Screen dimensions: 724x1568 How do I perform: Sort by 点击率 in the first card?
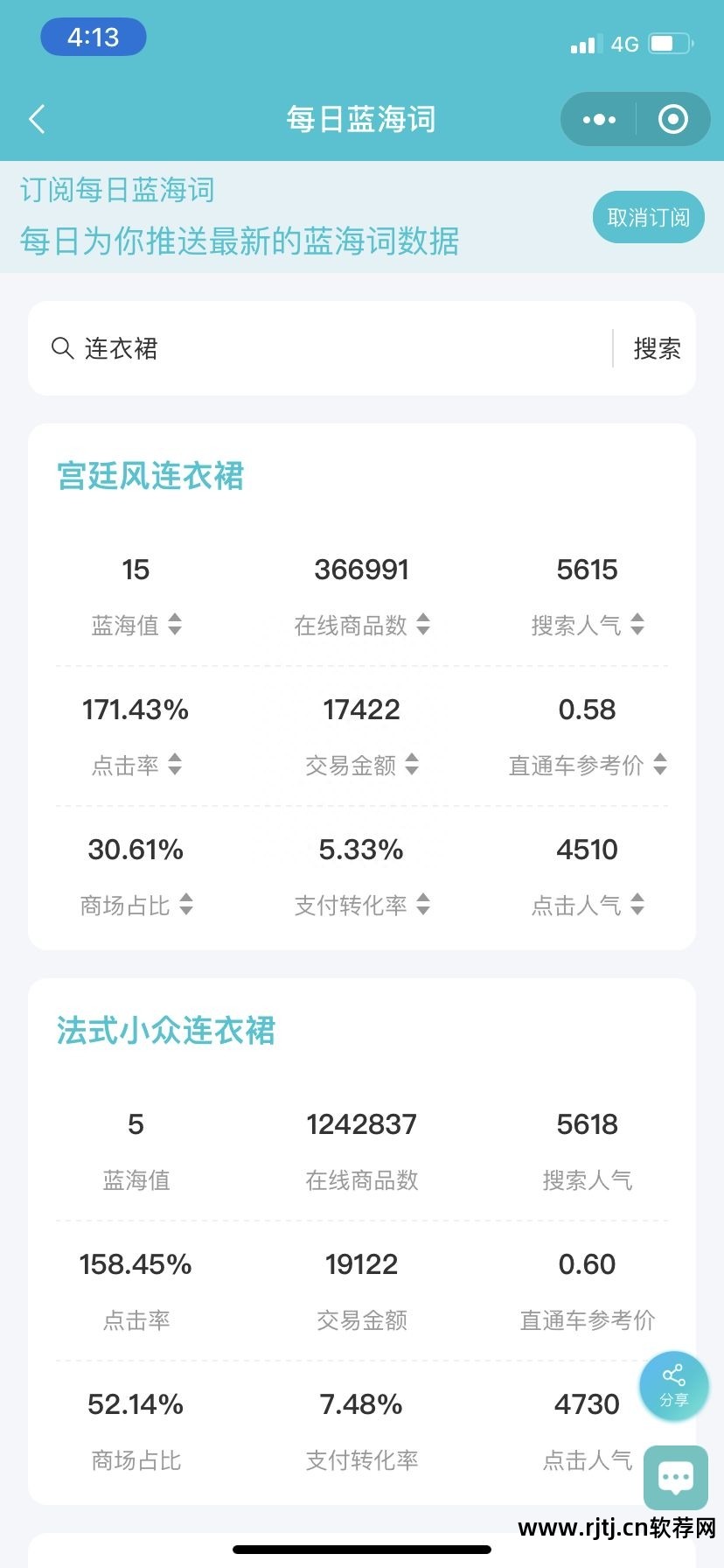tap(175, 765)
